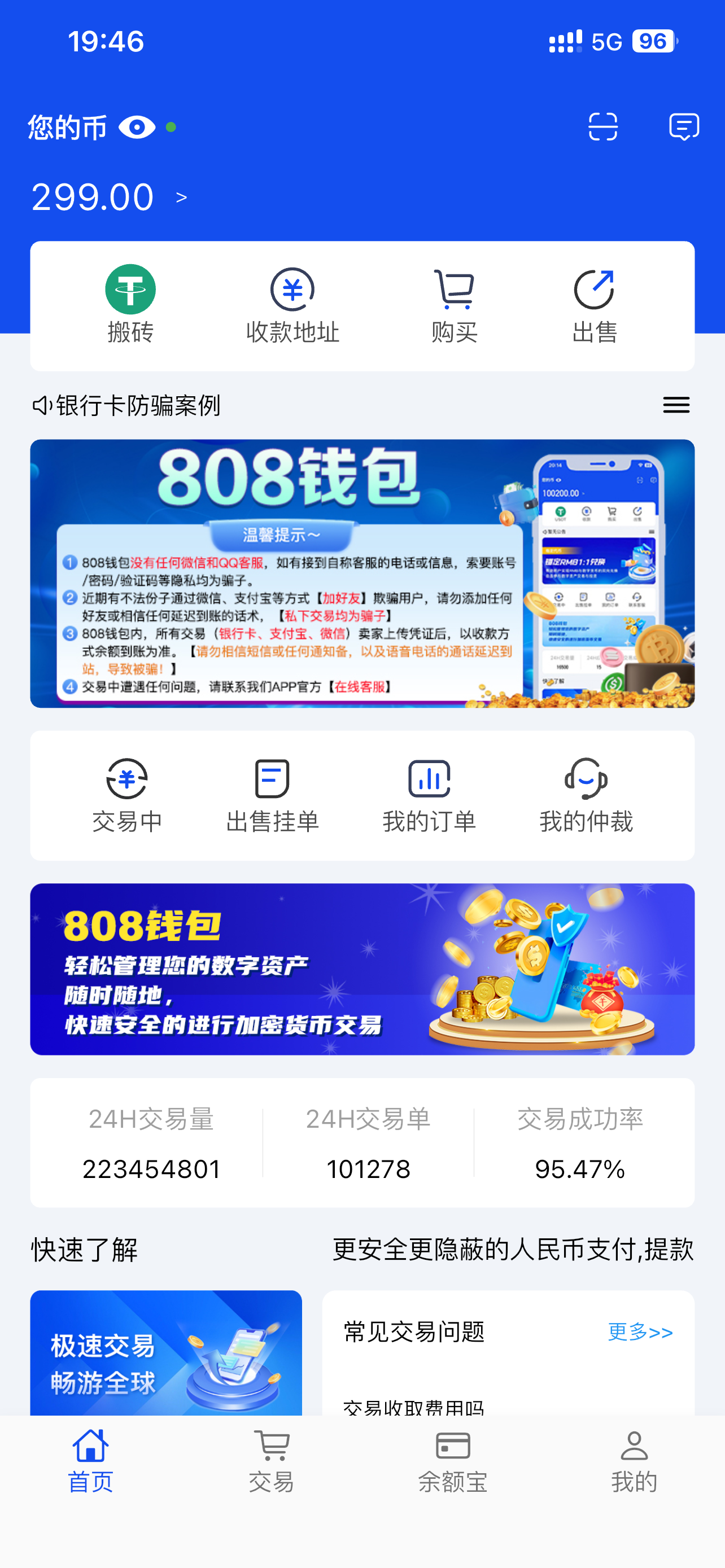Open the 808钱包 温馨提示 banner
This screenshot has width=725, height=1568.
(362, 573)
